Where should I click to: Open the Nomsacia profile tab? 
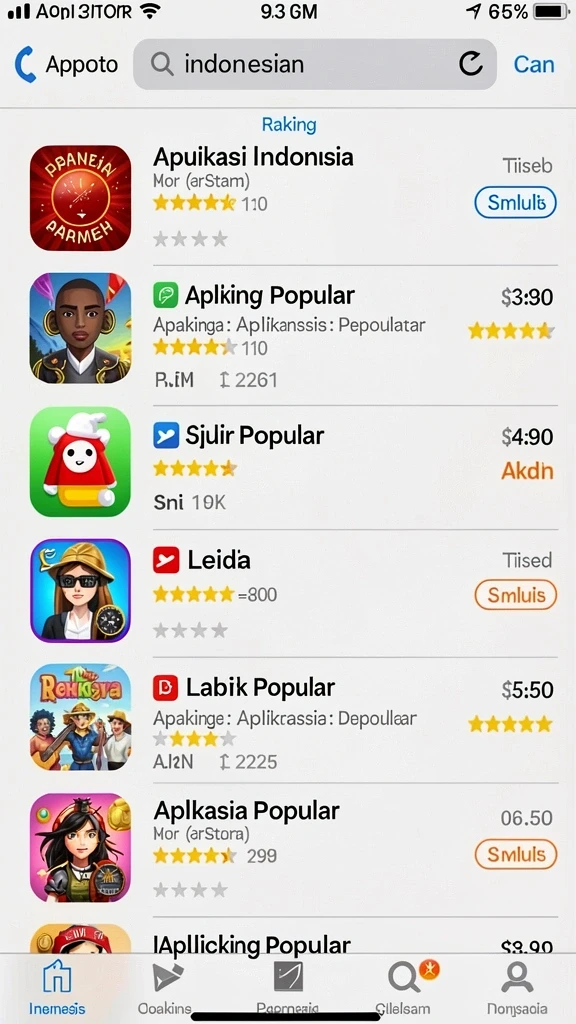pos(517,987)
